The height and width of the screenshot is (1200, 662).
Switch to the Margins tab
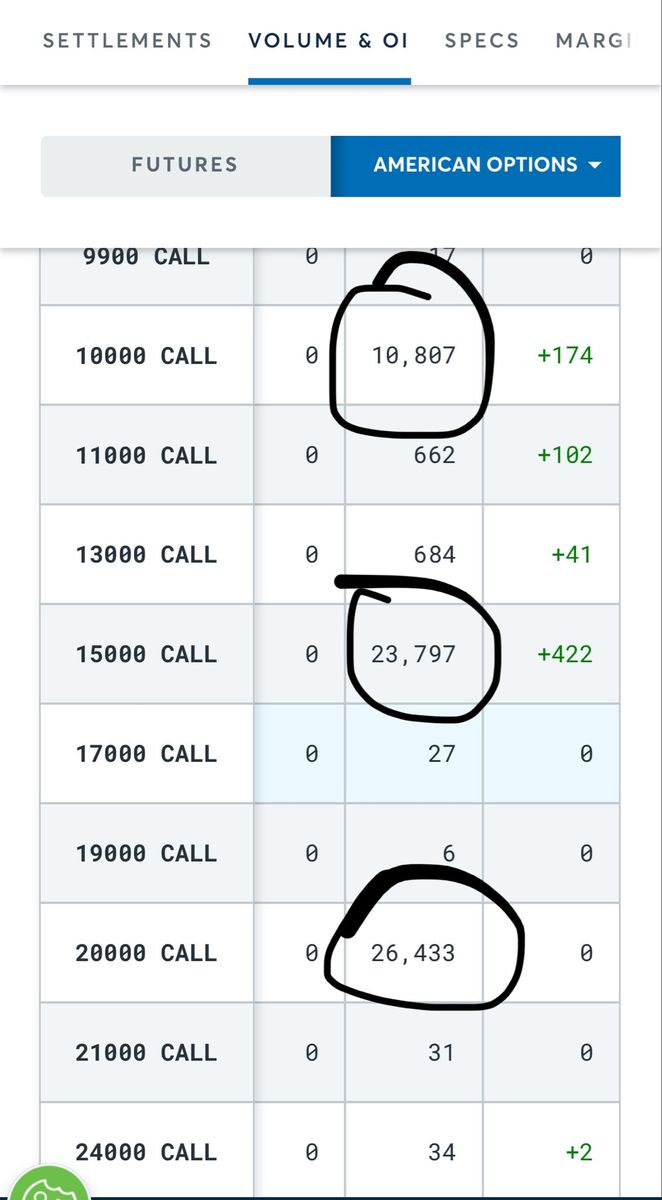click(594, 41)
